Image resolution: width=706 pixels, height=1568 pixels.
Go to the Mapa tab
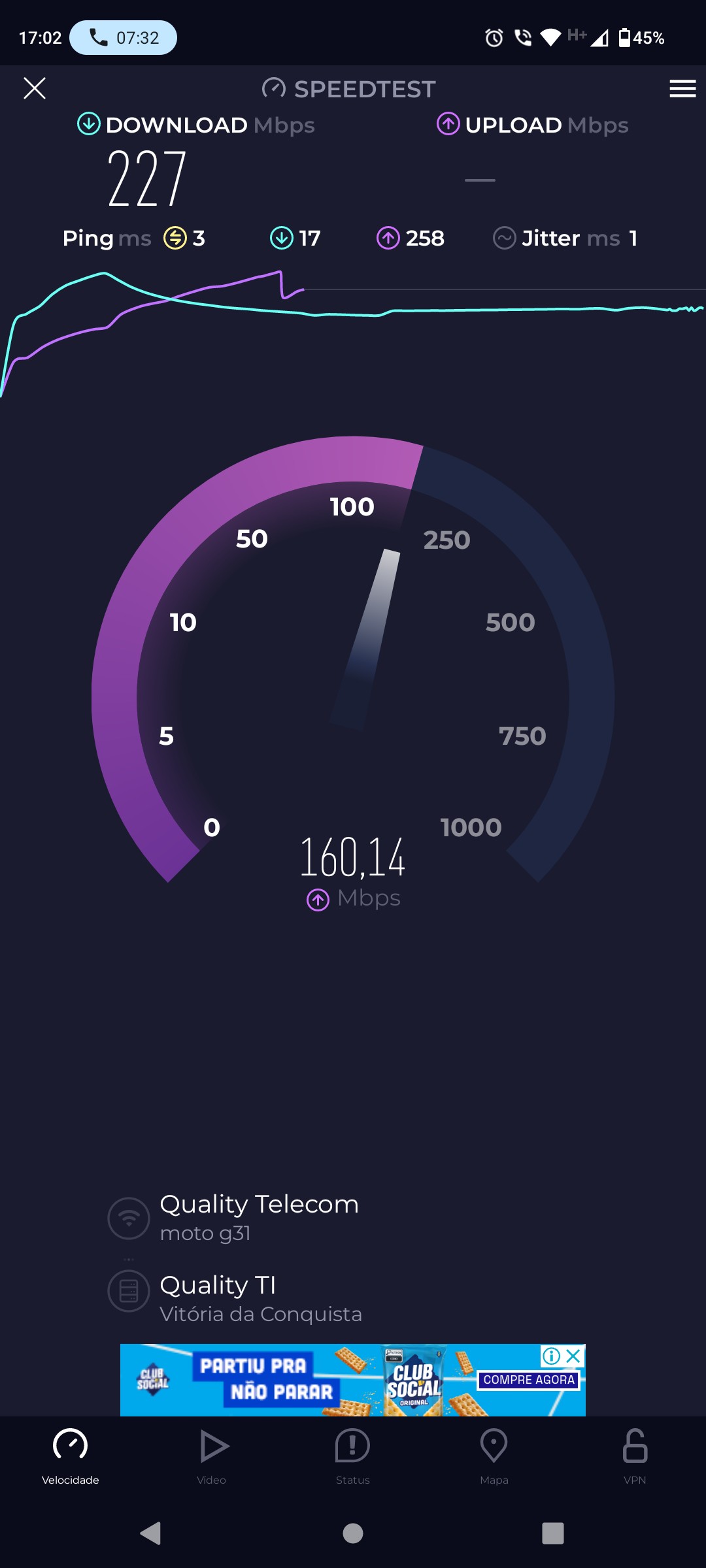pos(494,1456)
